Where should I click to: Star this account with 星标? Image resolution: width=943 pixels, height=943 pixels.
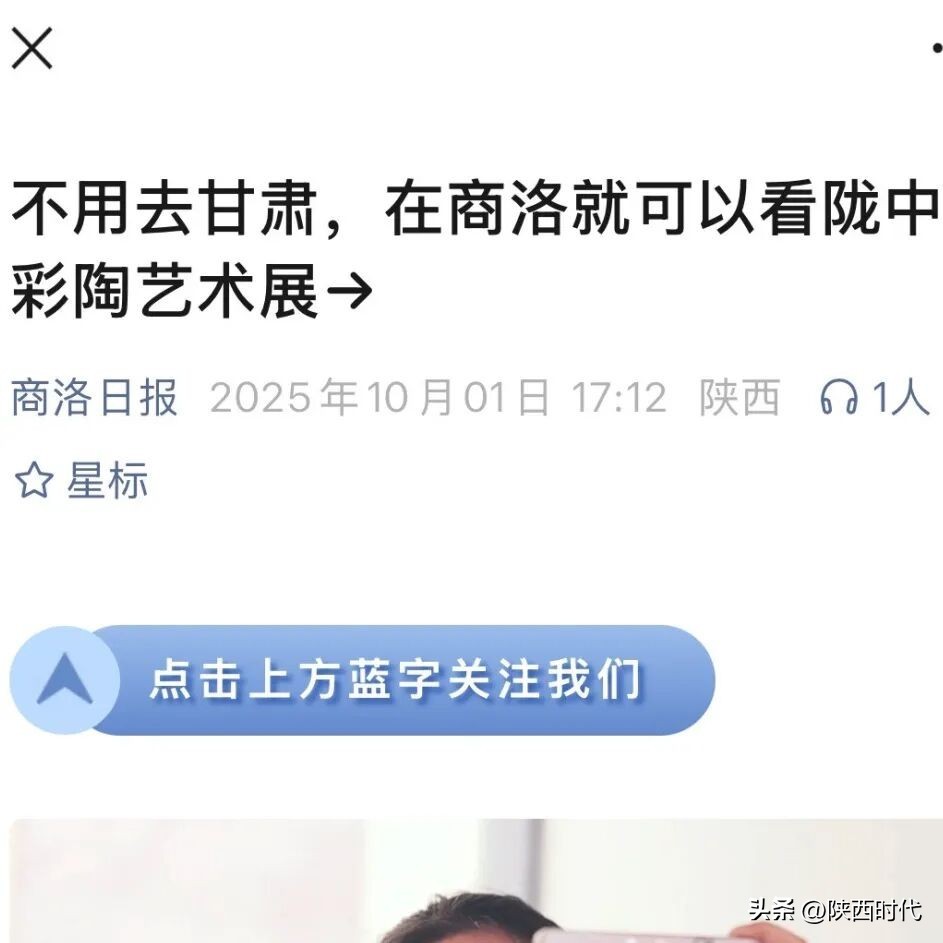click(x=82, y=481)
